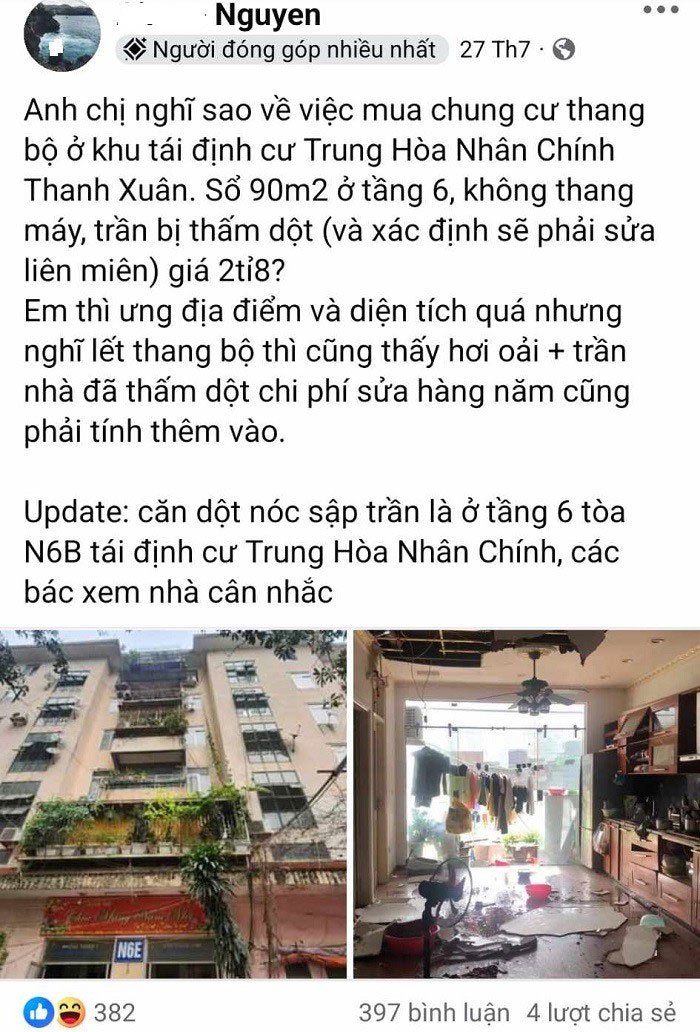Viewport: 700px width, 1032px height.
Task: Open the N6E apartment building photo
Action: pos(174,803)
